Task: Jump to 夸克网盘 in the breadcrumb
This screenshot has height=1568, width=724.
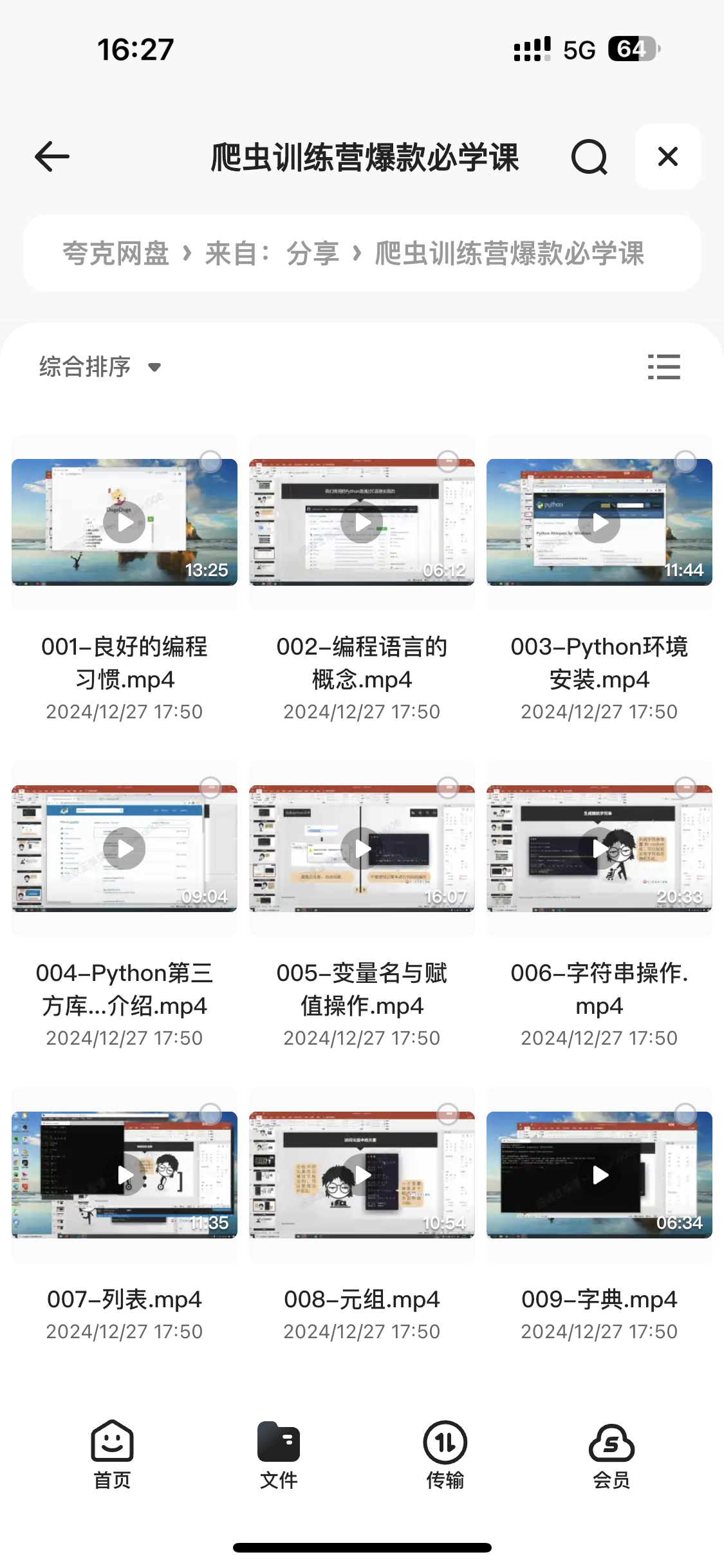Action: [x=116, y=253]
